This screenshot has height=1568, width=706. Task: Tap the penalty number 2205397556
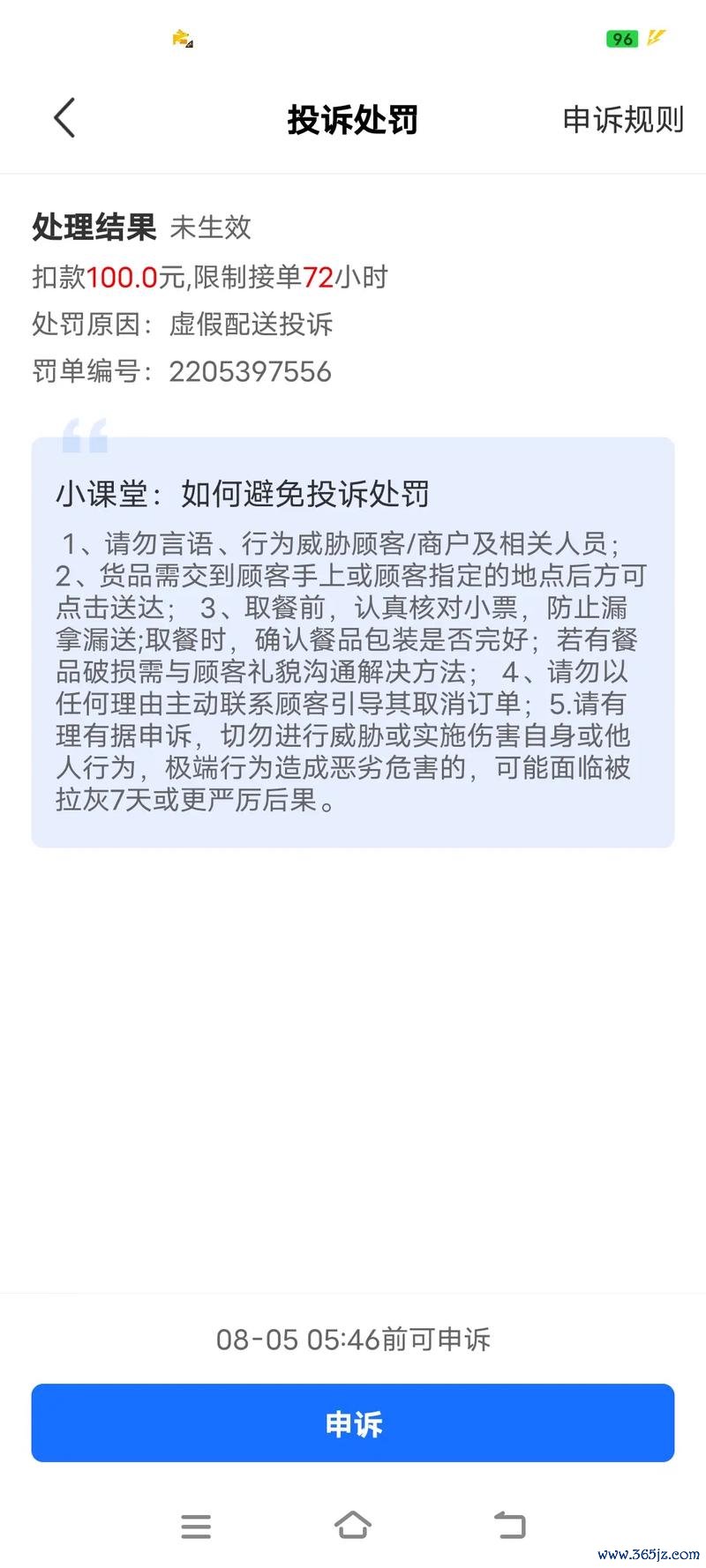(x=252, y=372)
